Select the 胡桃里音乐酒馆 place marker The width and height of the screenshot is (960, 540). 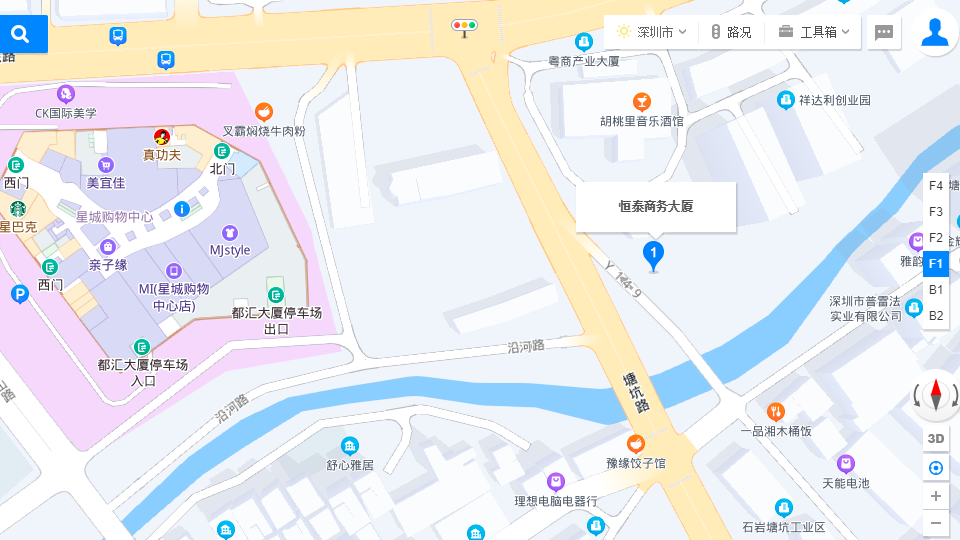coord(641,101)
